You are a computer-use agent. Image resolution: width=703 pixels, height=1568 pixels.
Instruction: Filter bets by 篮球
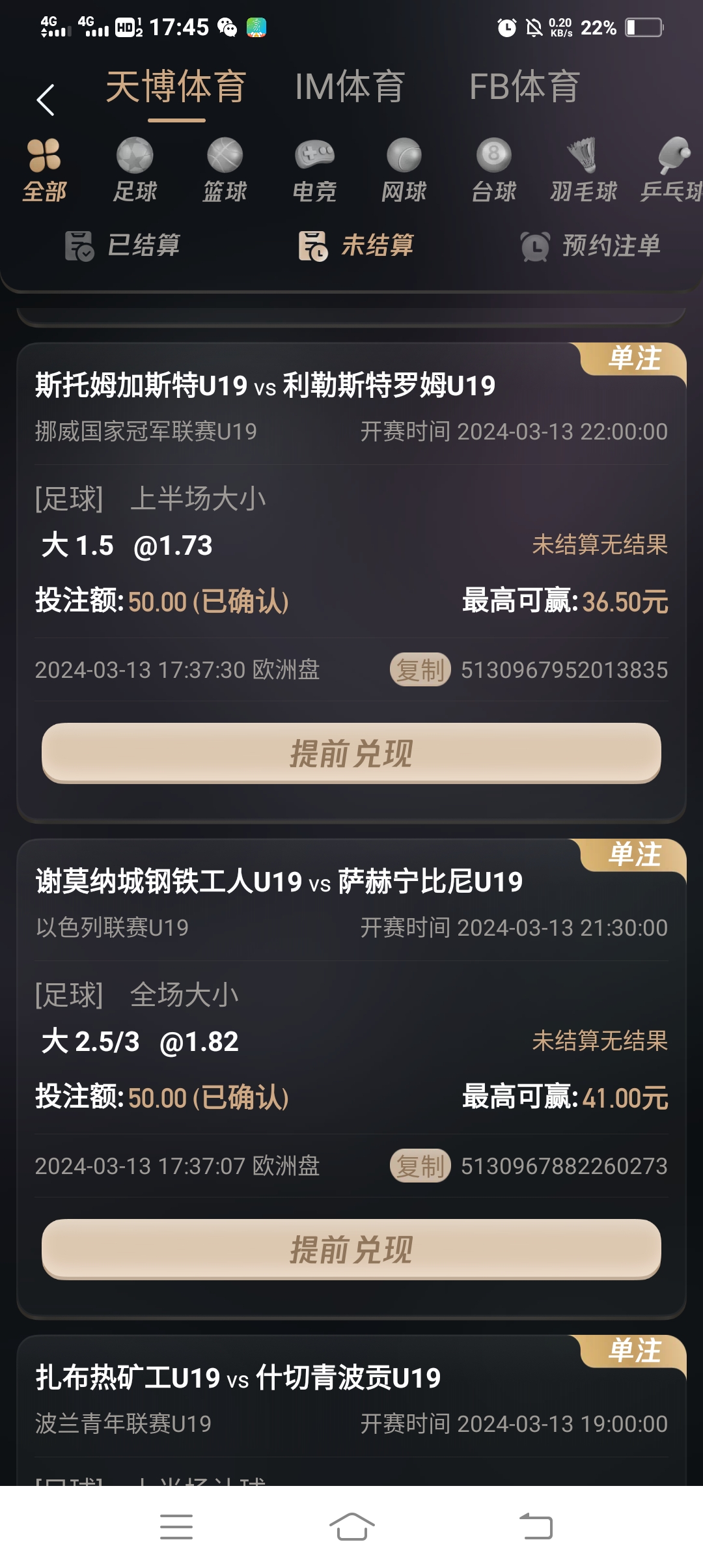225,171
